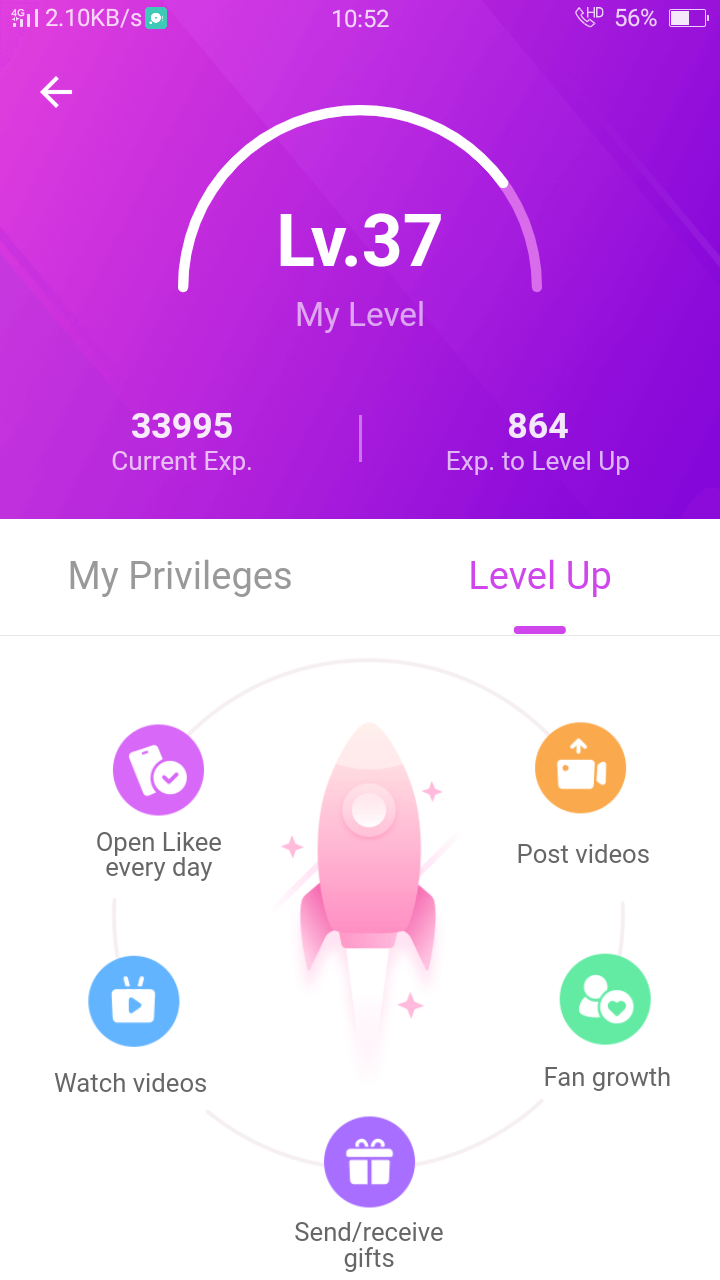Switch to the My Privileges tab
The height and width of the screenshot is (1280, 720).
pos(180,577)
